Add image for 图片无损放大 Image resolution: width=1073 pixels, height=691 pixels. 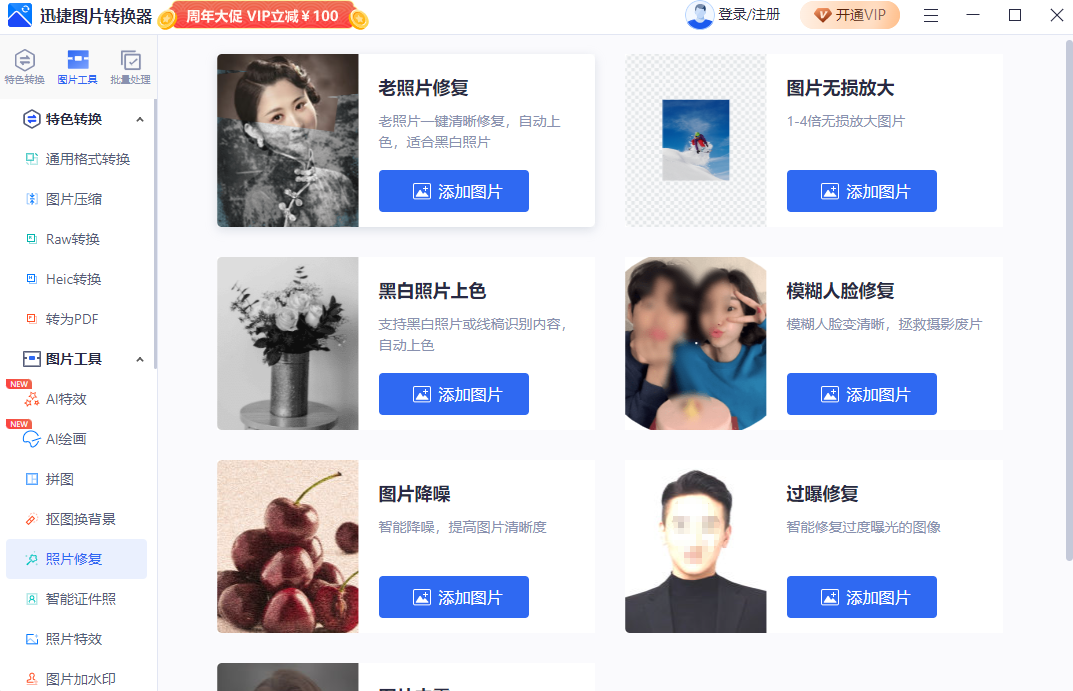click(861, 191)
